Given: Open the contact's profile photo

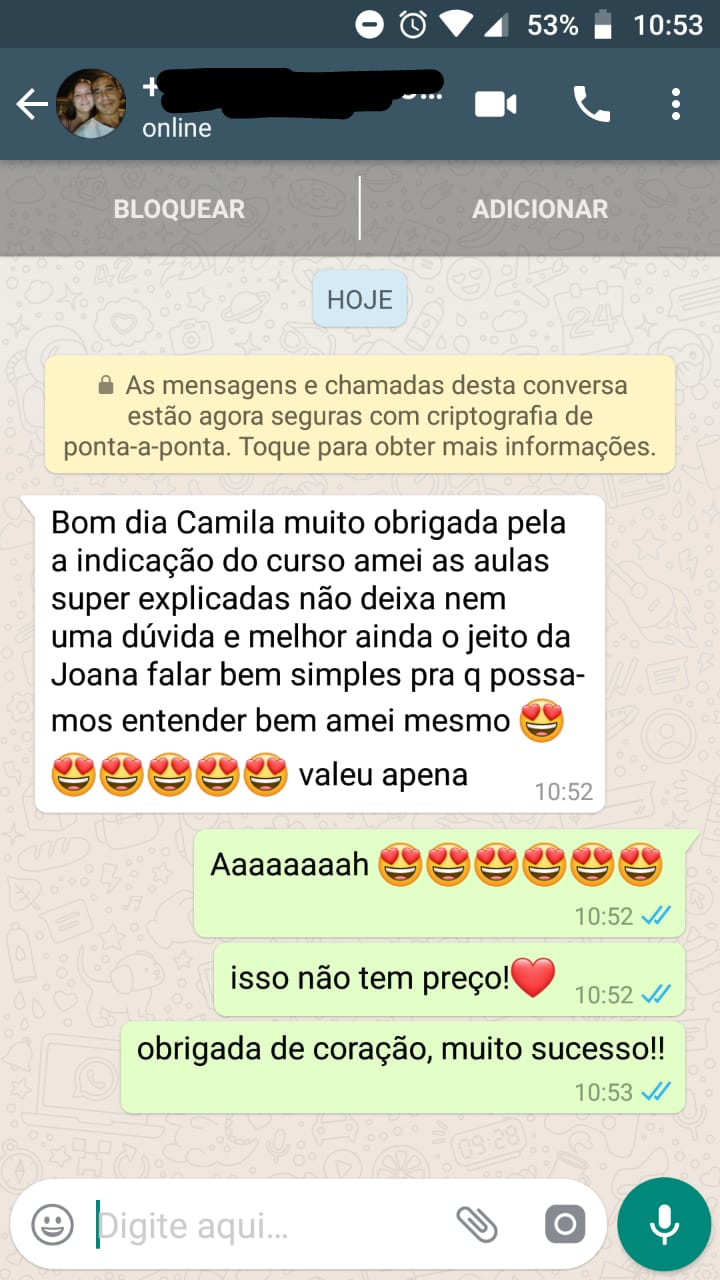Looking at the screenshot, I should click(x=91, y=104).
